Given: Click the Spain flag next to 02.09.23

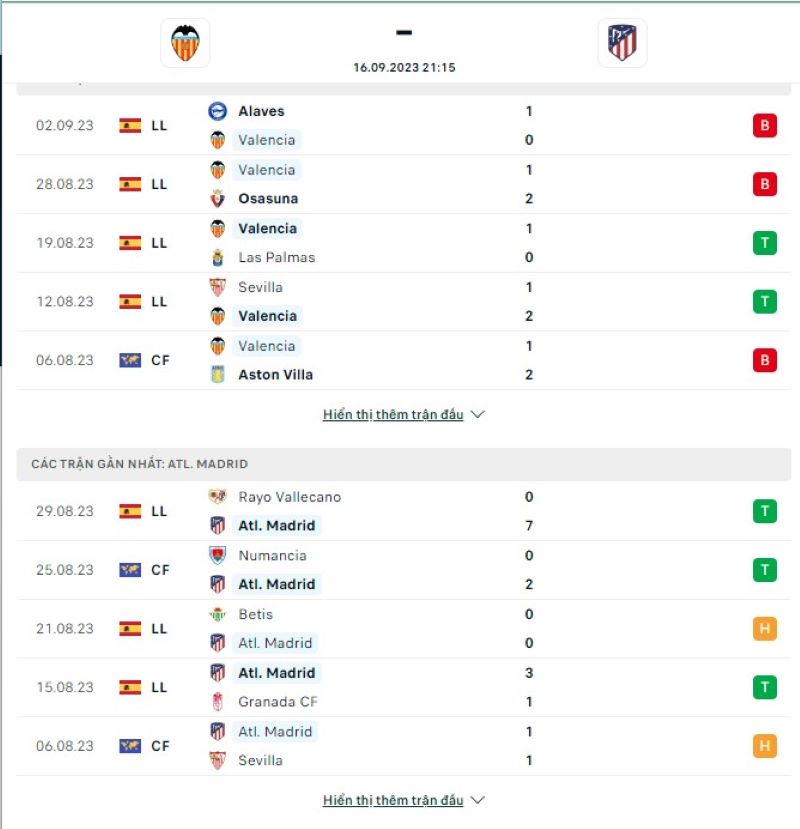Looking at the screenshot, I should (x=131, y=126).
